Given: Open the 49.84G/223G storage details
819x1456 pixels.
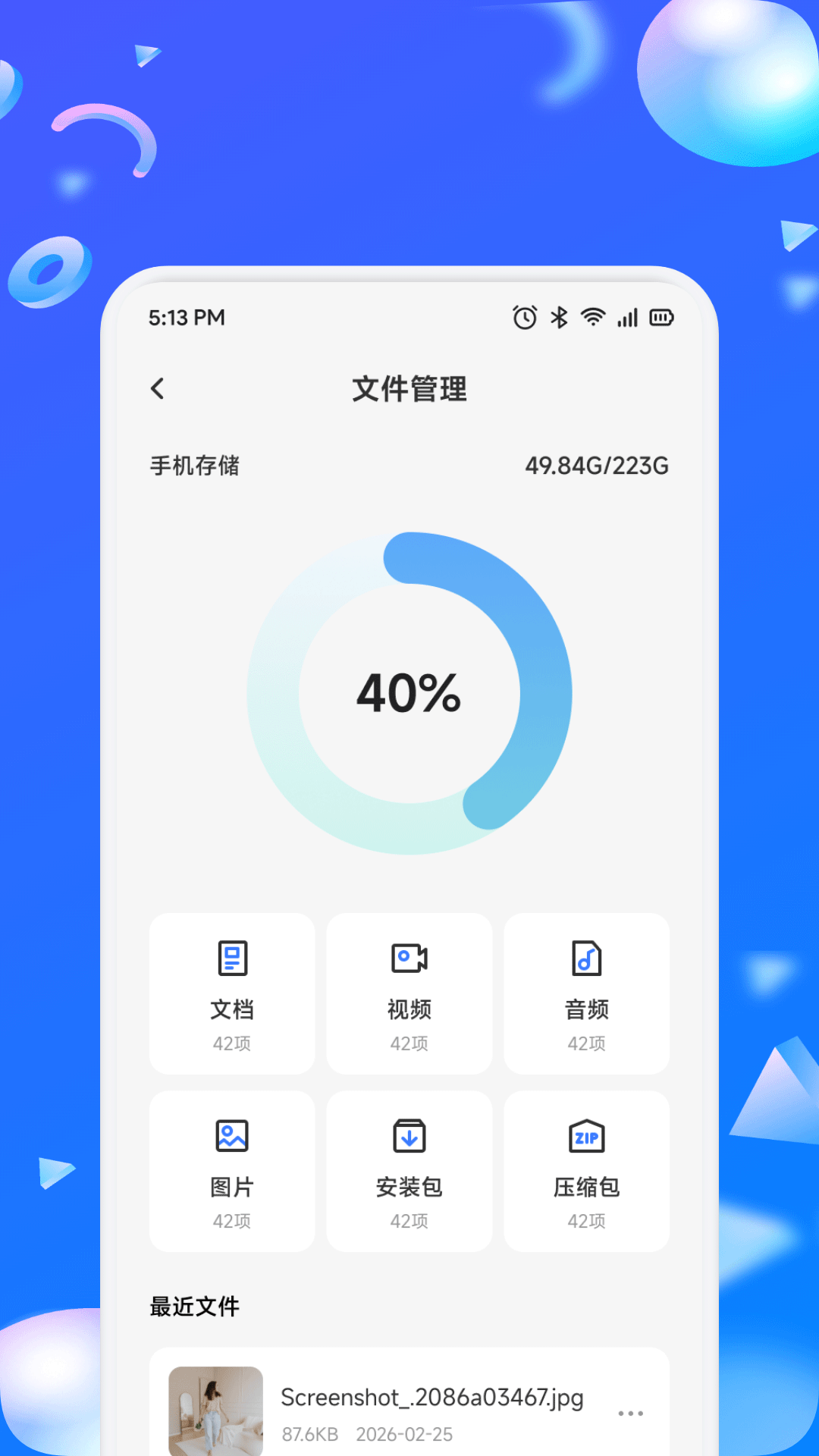Looking at the screenshot, I should 597,466.
